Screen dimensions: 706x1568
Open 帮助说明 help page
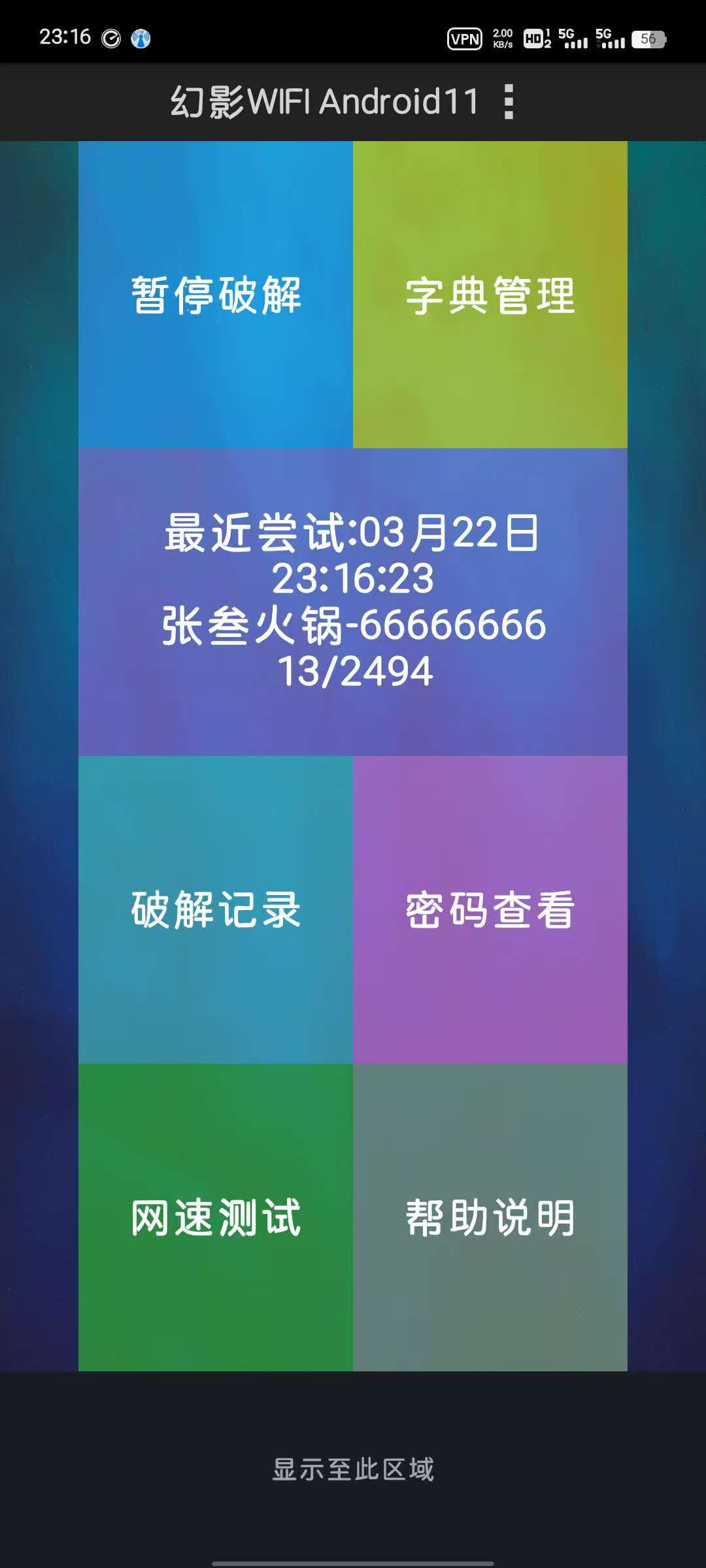[490, 1217]
